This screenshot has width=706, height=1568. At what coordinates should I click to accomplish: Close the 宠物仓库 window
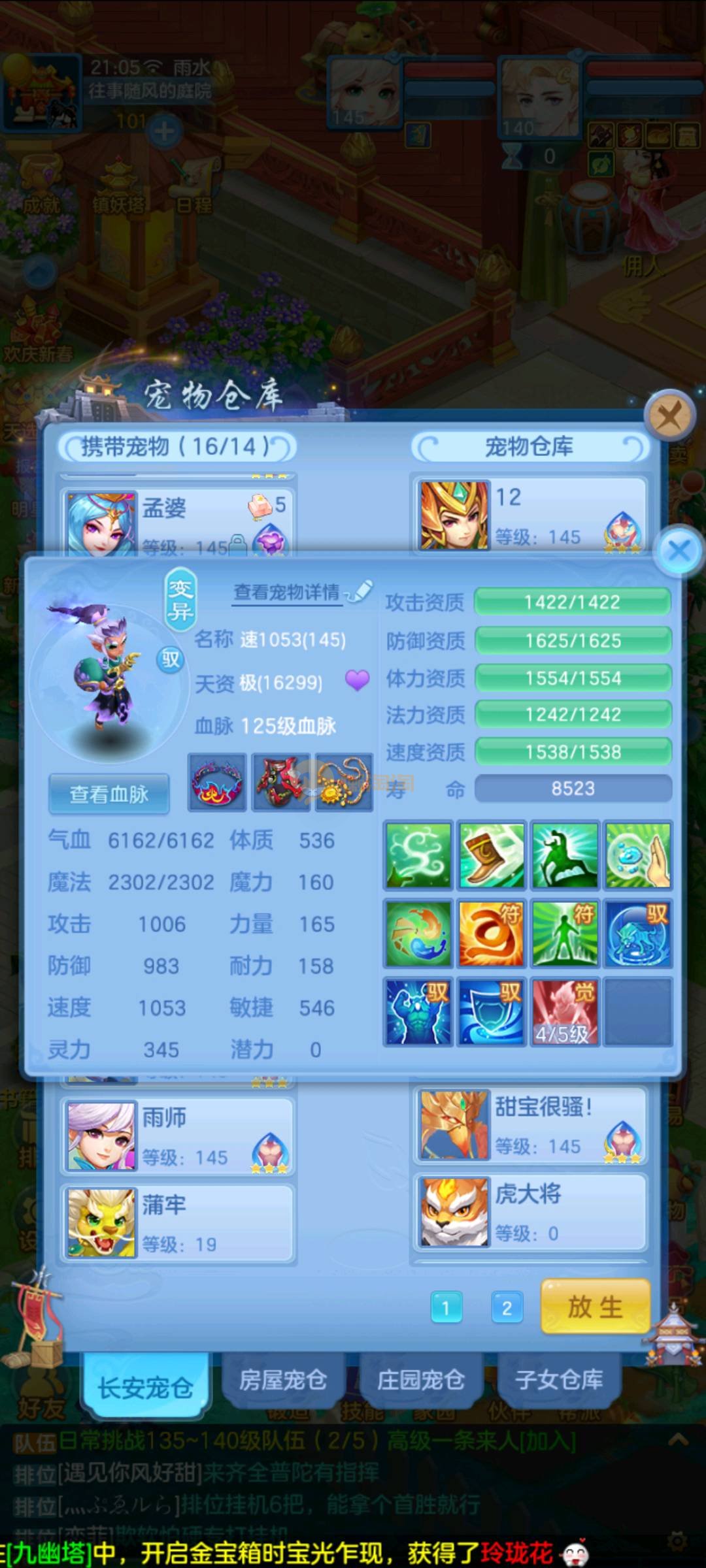click(669, 416)
